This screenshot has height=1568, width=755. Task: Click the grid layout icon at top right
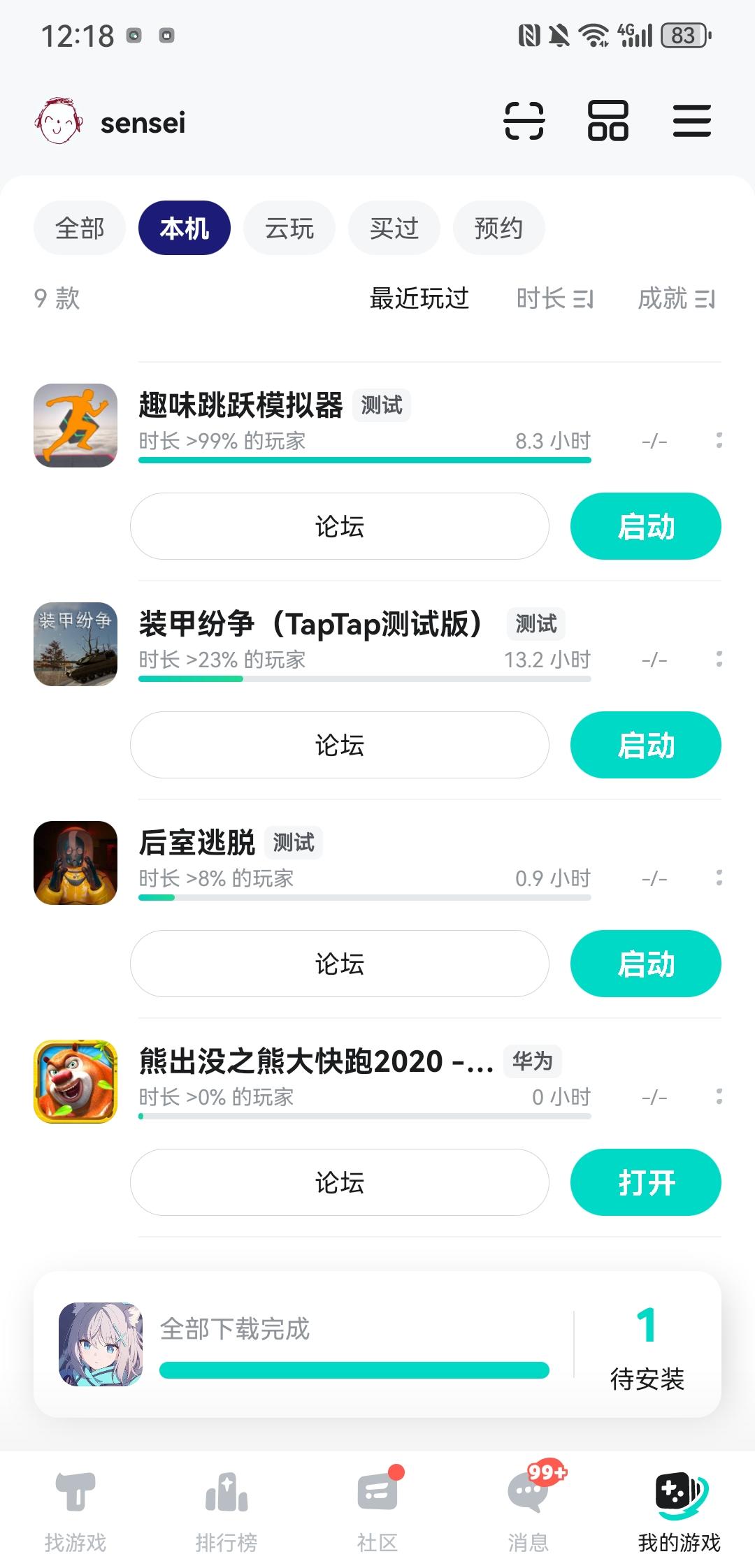click(x=607, y=122)
